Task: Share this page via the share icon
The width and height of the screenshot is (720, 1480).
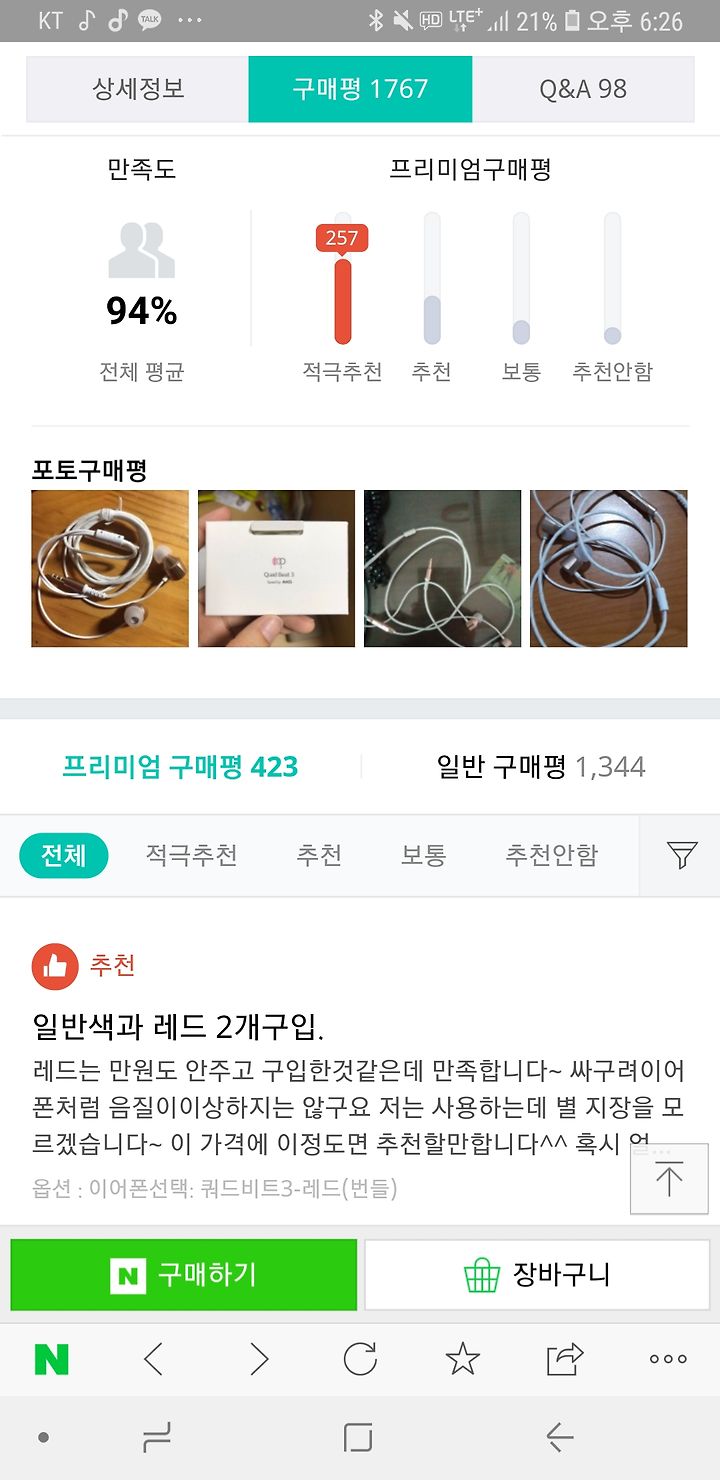Action: point(565,1359)
